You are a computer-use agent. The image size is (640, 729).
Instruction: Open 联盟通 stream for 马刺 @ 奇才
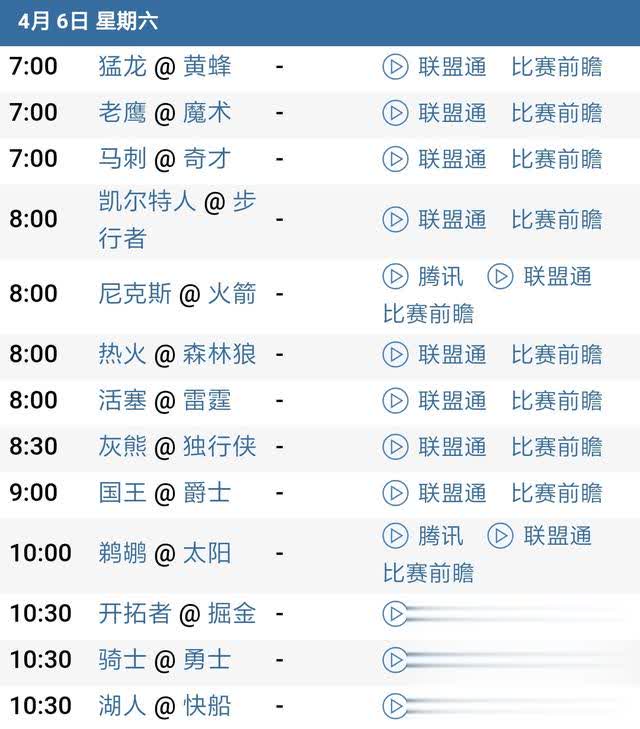451,159
